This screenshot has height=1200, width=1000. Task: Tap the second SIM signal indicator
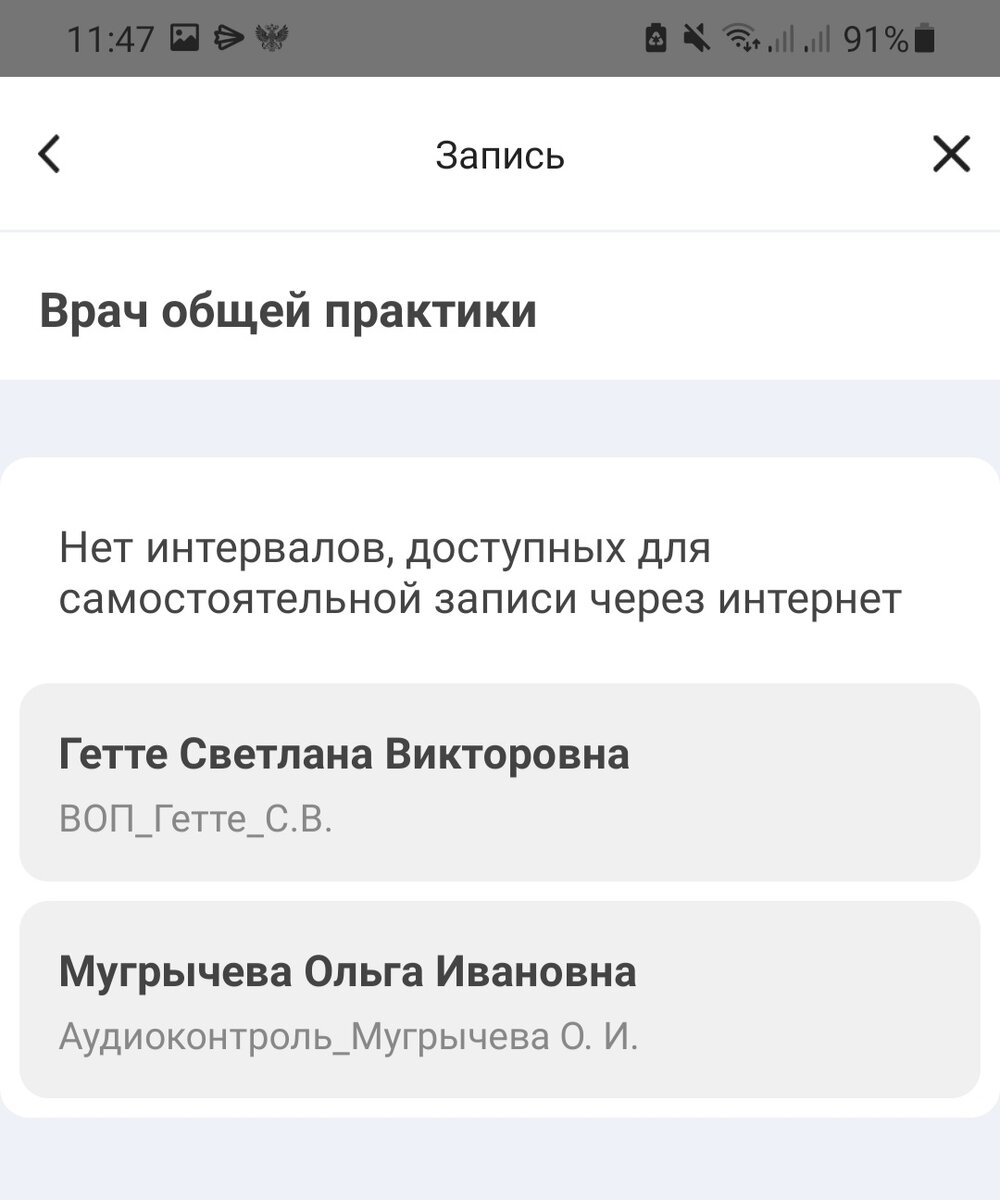coord(820,38)
